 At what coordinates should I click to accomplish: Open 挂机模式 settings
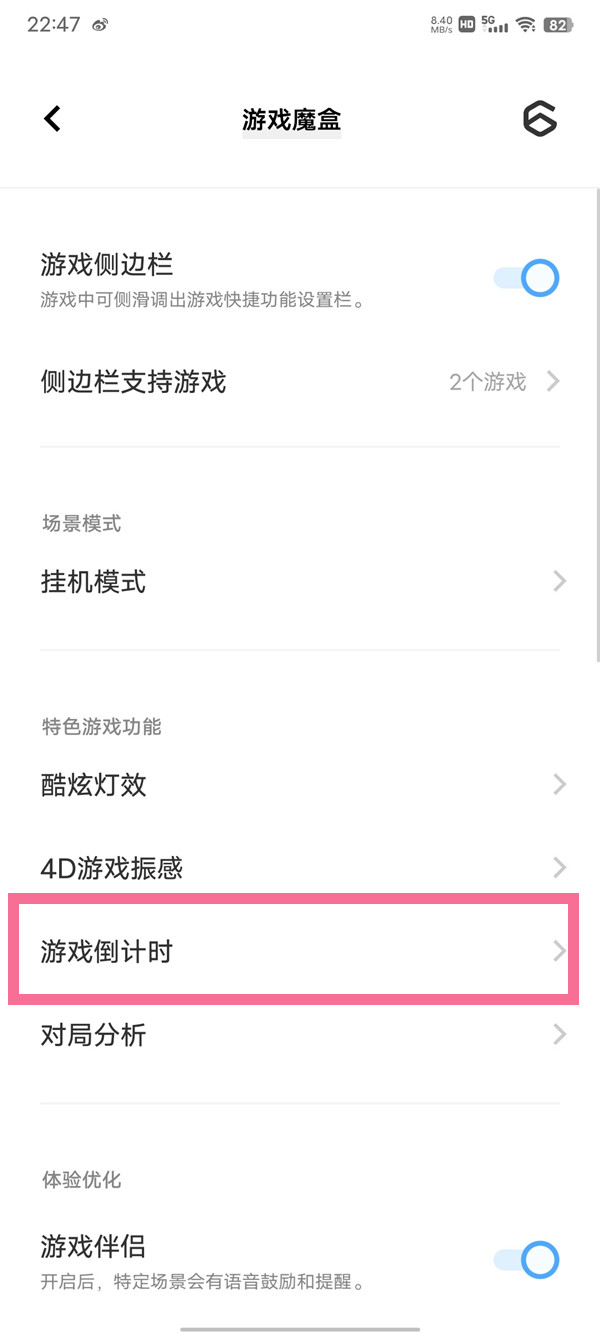tap(300, 581)
